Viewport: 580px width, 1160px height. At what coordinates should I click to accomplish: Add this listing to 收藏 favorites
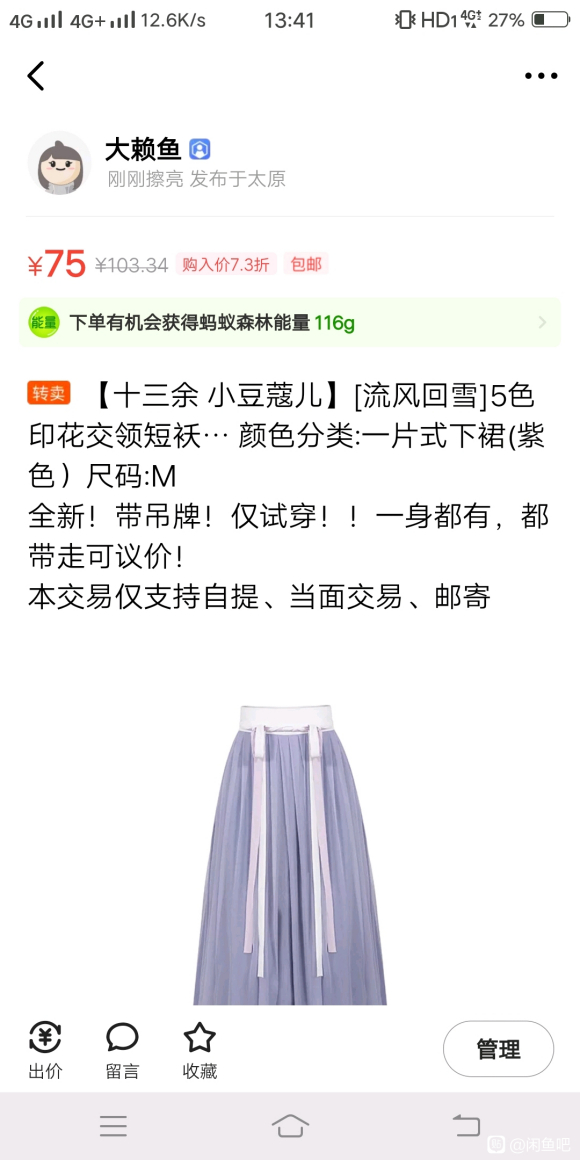point(200,1050)
